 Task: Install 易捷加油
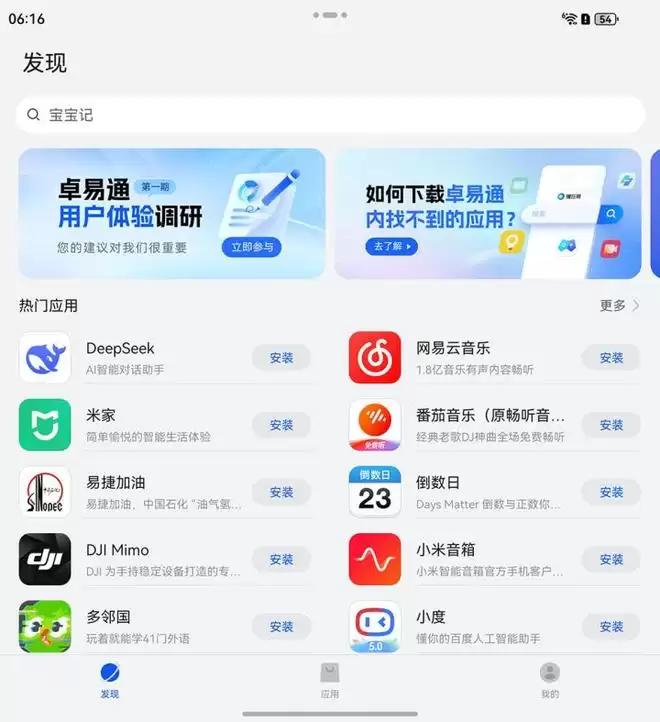281,492
